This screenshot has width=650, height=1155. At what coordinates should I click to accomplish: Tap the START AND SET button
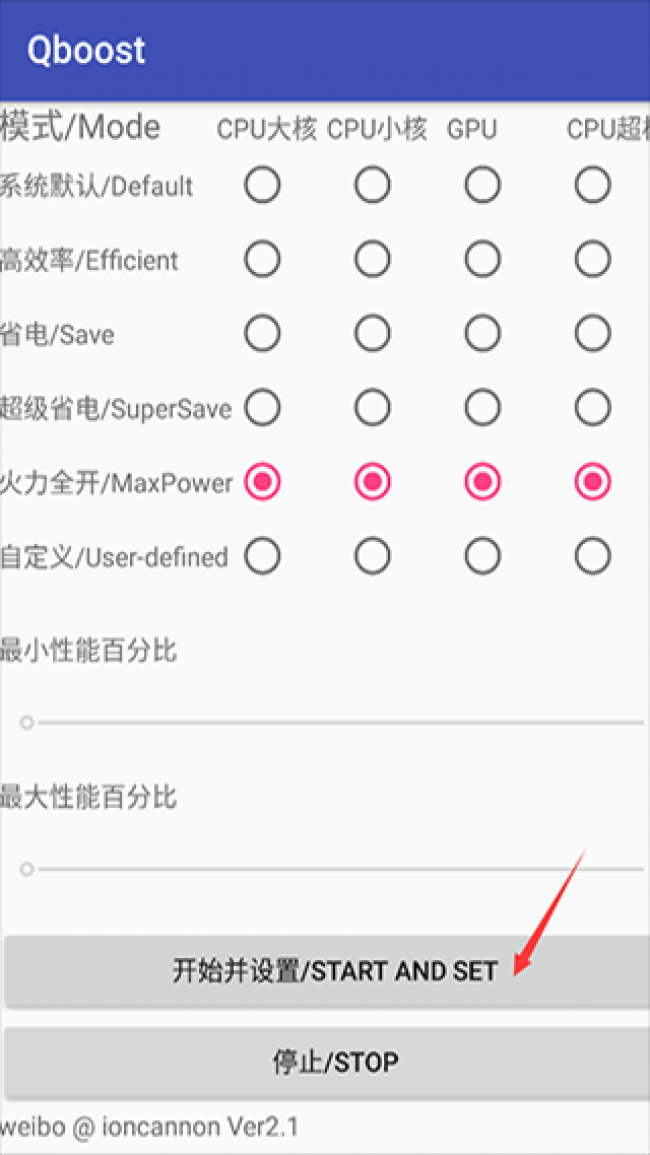pos(327,970)
